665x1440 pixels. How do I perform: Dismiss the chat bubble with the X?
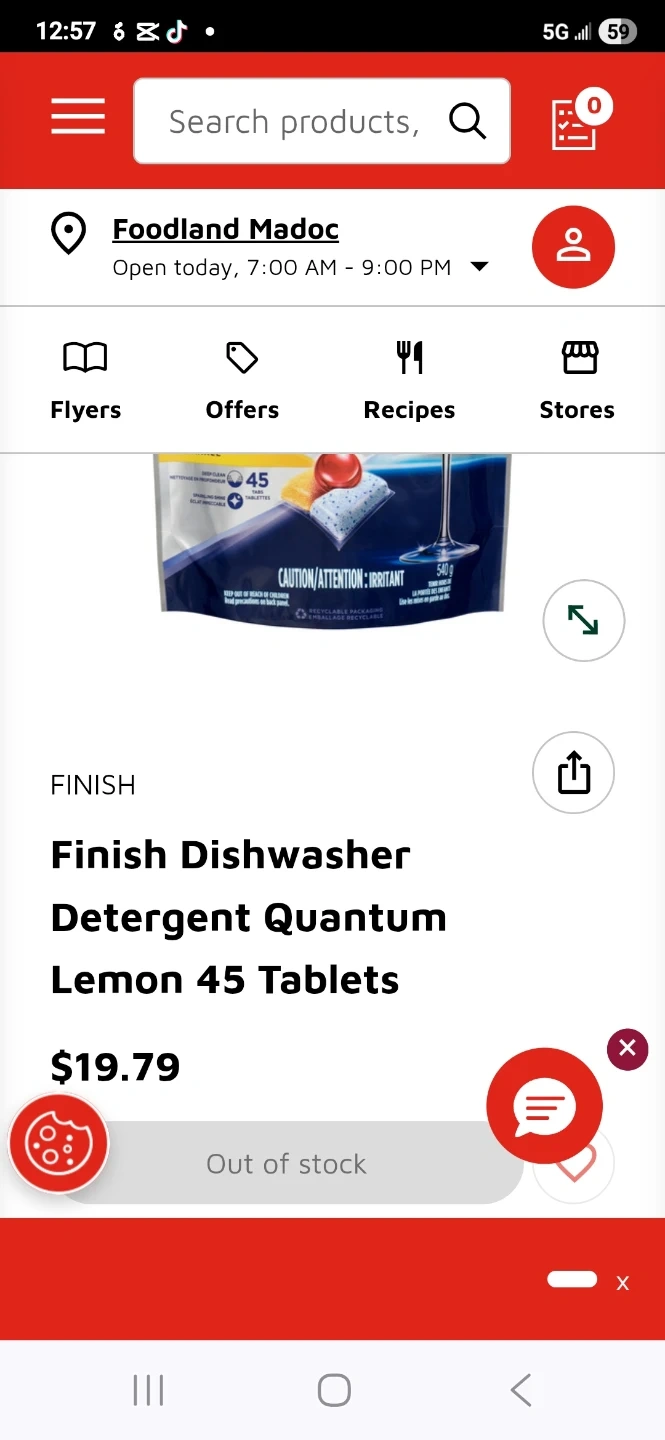(x=627, y=1048)
